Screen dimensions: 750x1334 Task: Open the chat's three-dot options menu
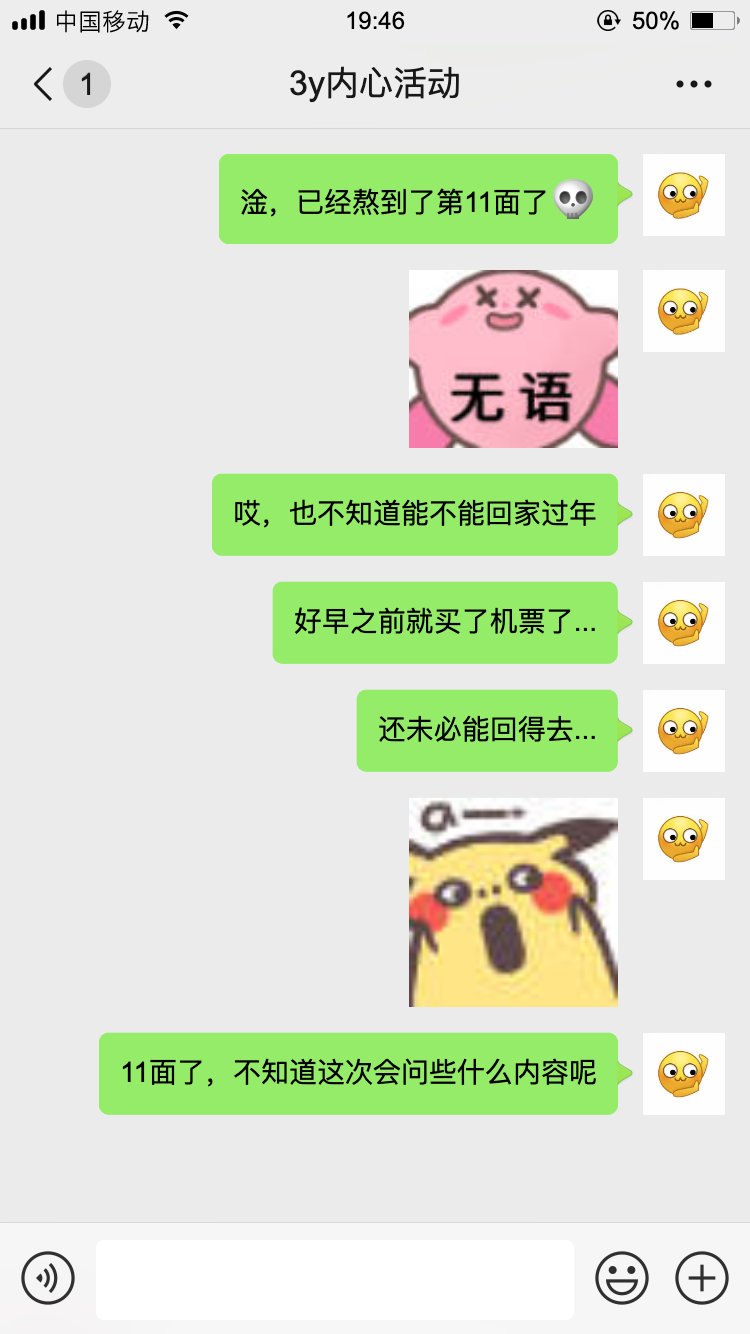click(694, 84)
